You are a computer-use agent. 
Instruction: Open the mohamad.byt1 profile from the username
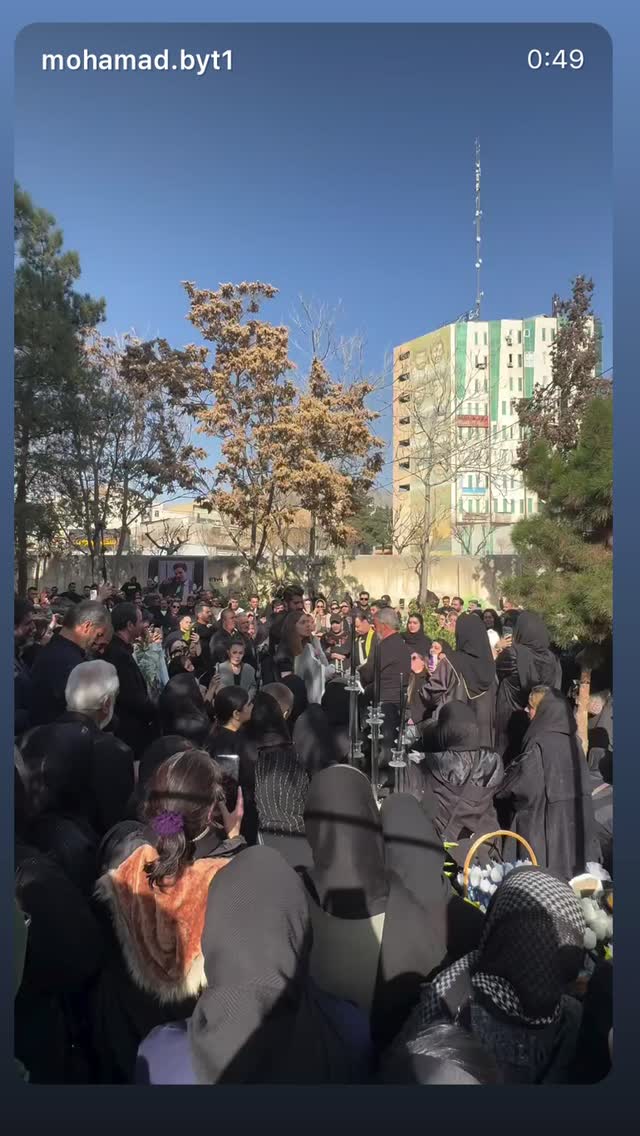138,61
